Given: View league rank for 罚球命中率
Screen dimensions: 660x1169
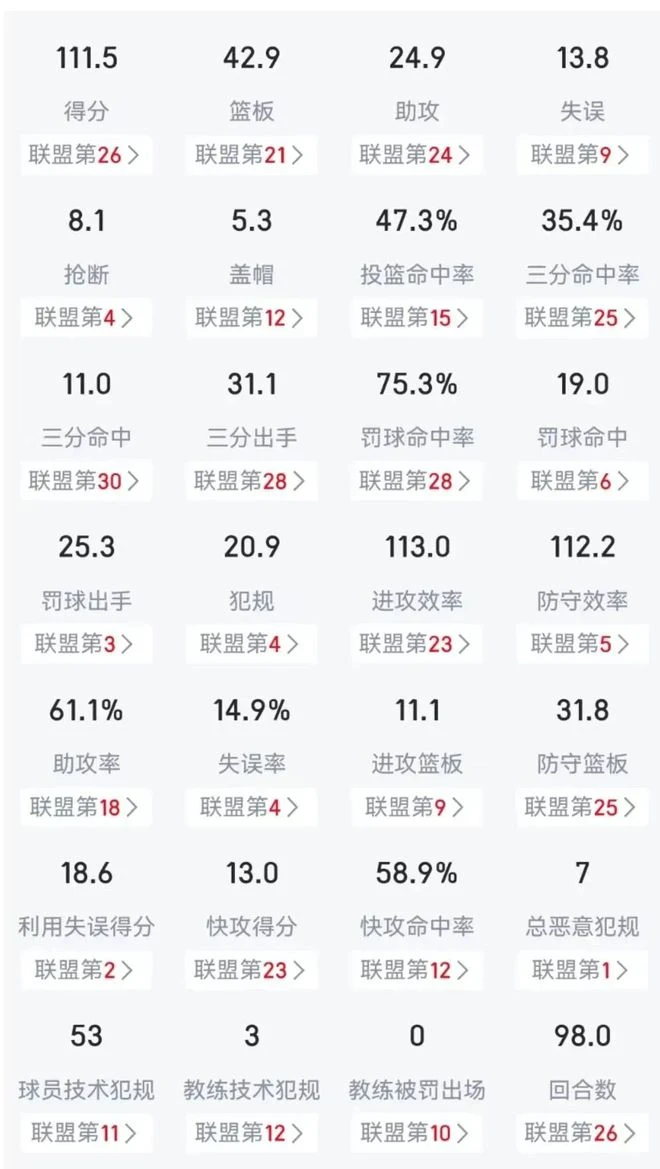Looking at the screenshot, I should pyautogui.click(x=417, y=481).
